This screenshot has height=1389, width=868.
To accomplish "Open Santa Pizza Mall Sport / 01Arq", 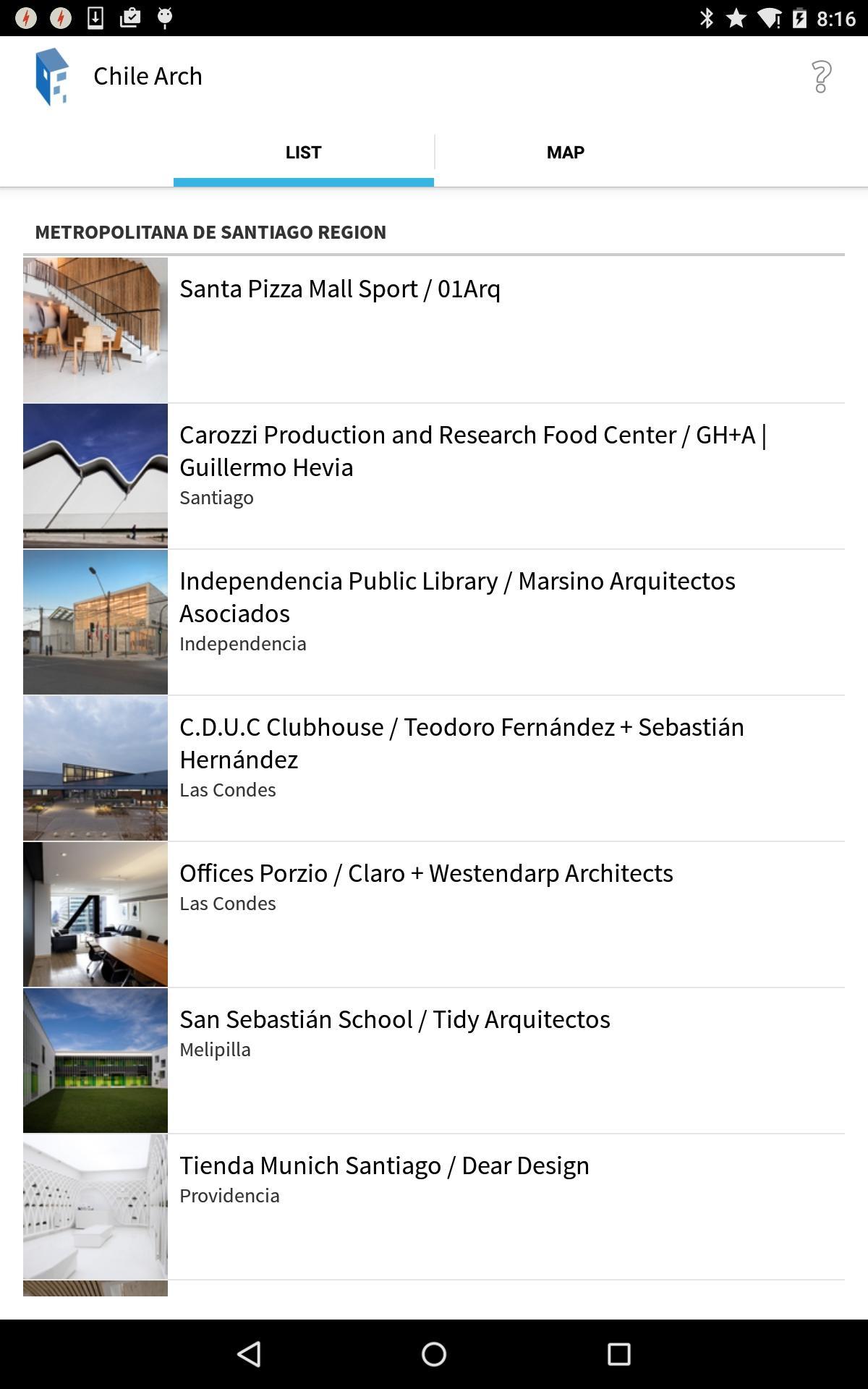I will click(x=434, y=330).
